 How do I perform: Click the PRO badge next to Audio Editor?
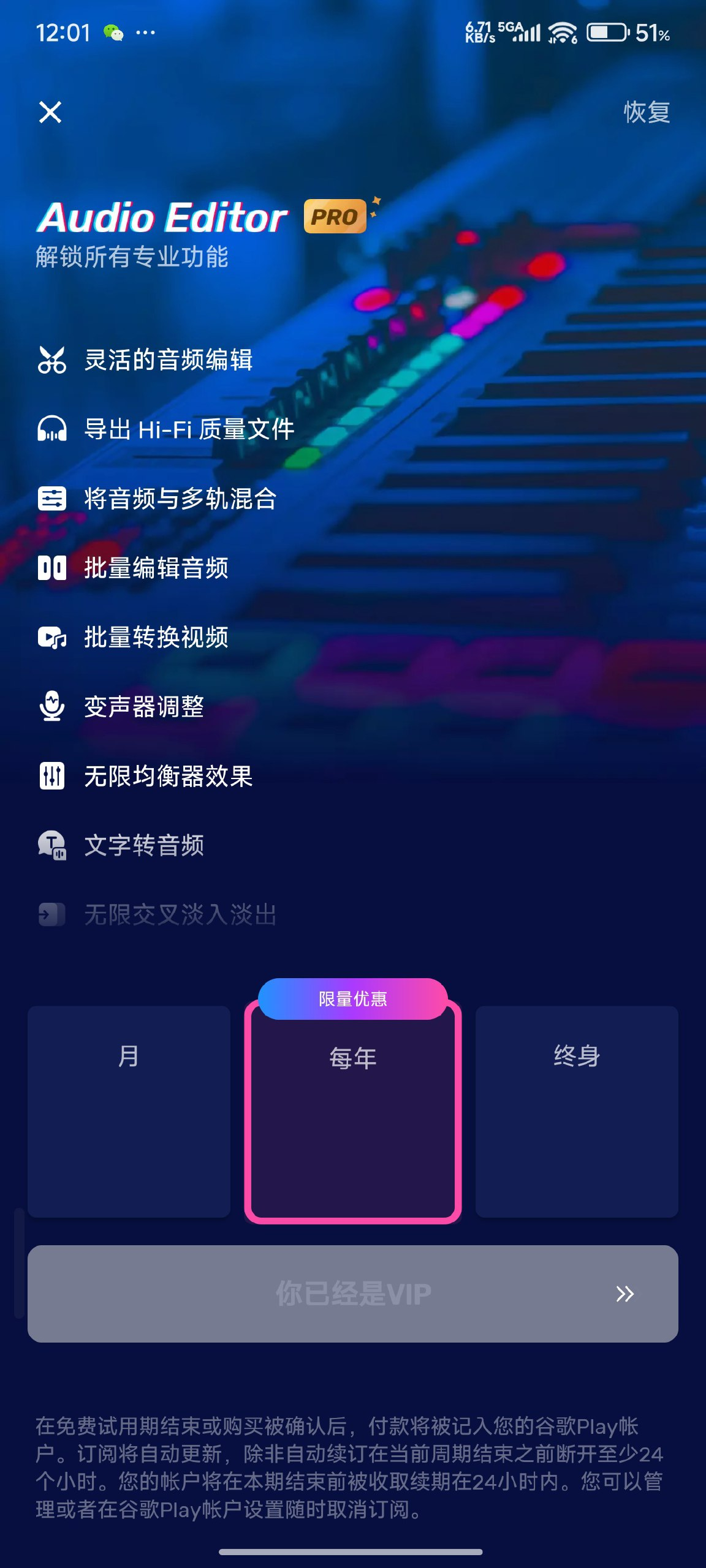(x=334, y=217)
